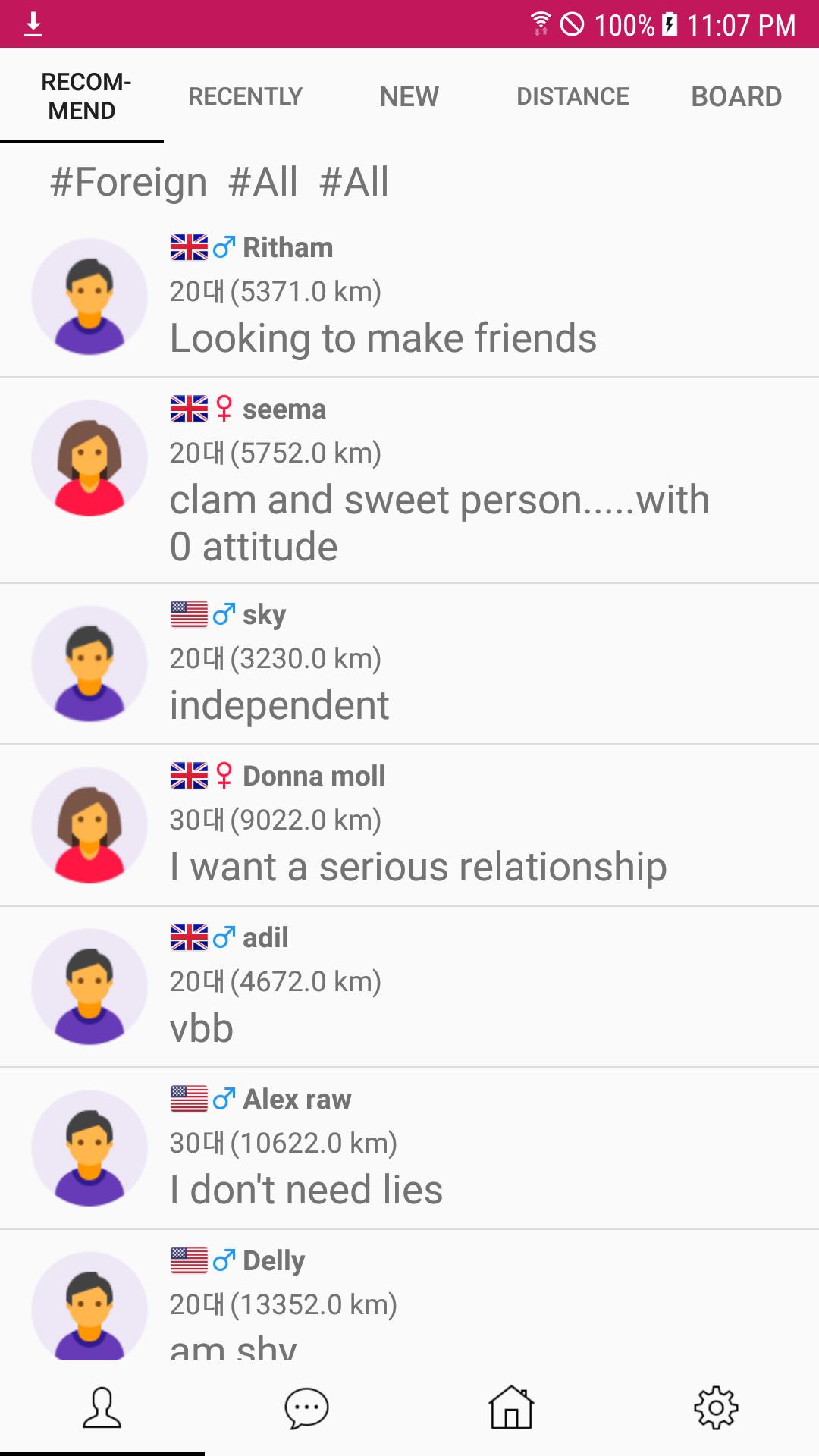The width and height of the screenshot is (819, 1456).
Task: Open the chat messages tab
Action: click(306, 1408)
